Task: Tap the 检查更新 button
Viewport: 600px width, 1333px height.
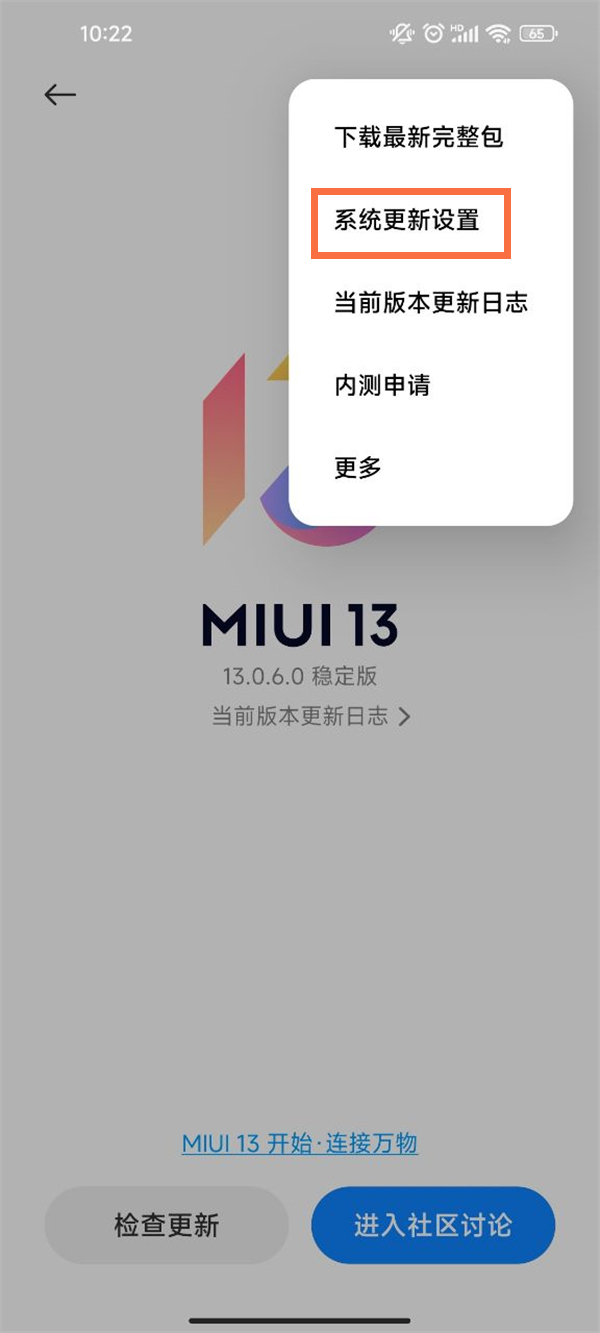Action: [x=166, y=1225]
